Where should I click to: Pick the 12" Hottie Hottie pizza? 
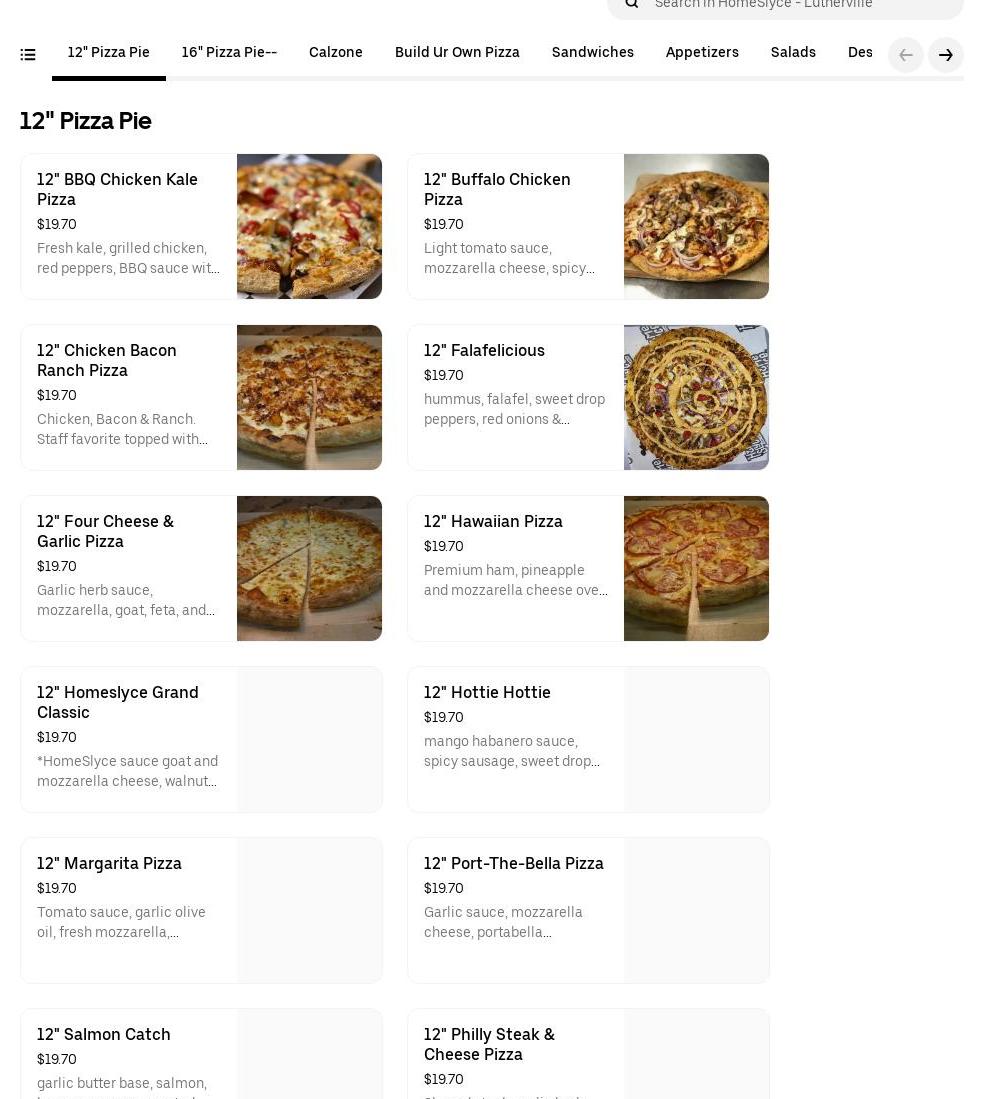coord(588,739)
